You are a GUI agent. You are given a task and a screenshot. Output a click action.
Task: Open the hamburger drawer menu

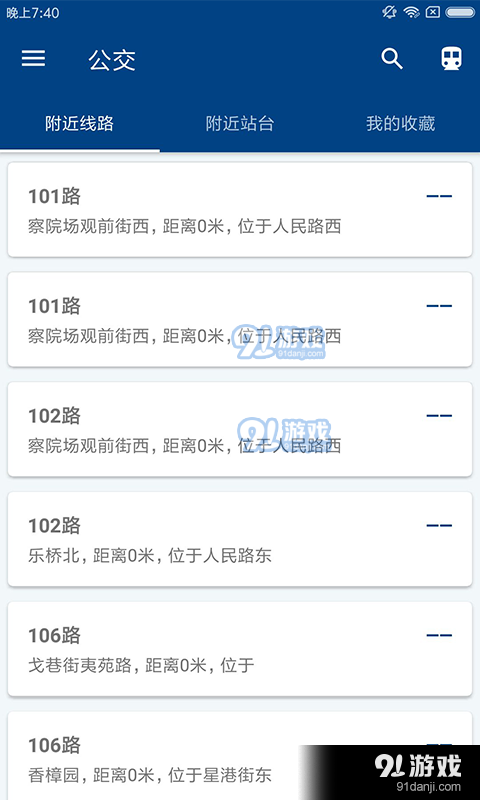33,59
